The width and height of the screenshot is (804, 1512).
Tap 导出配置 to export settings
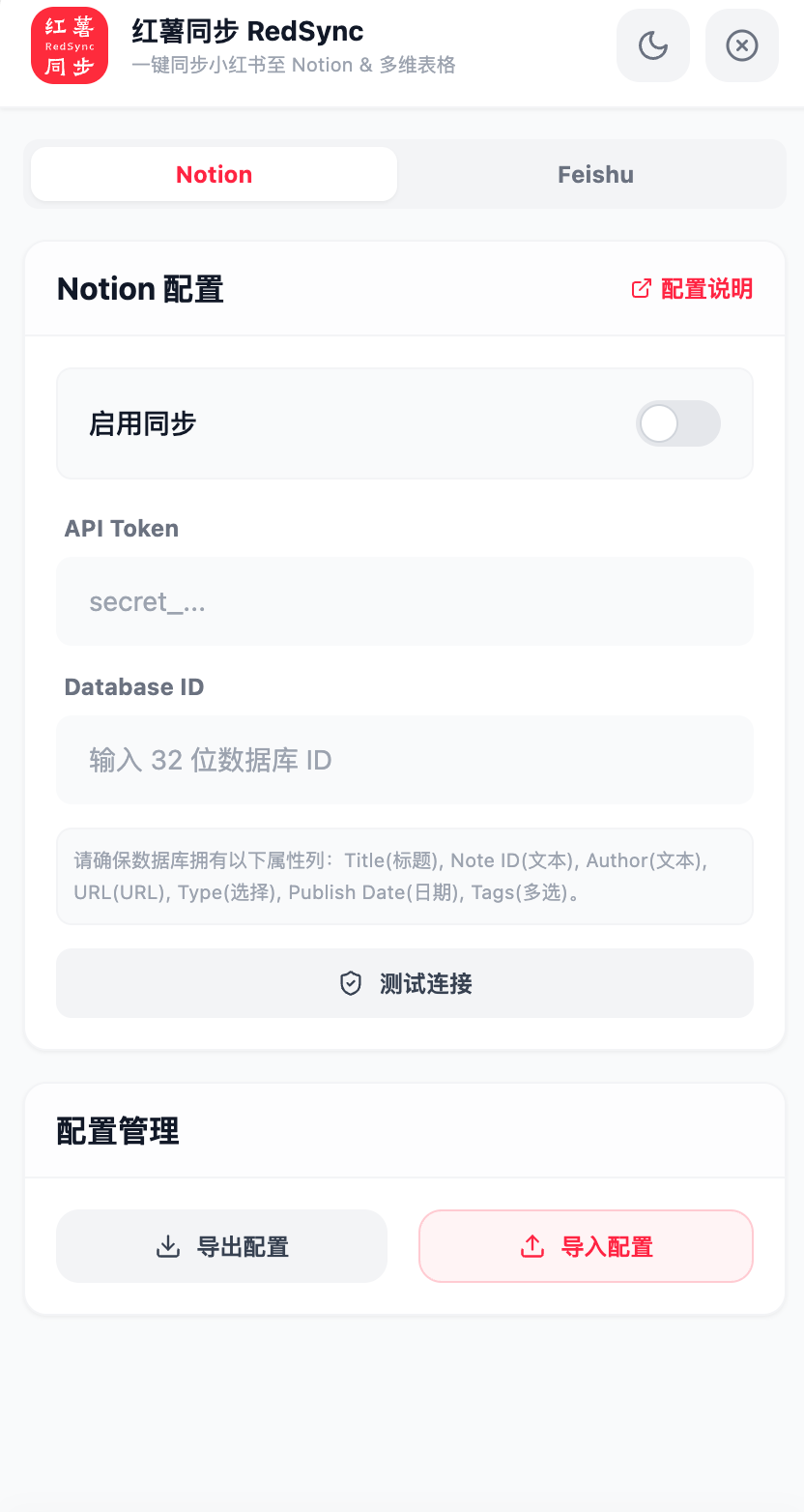coord(222,1247)
